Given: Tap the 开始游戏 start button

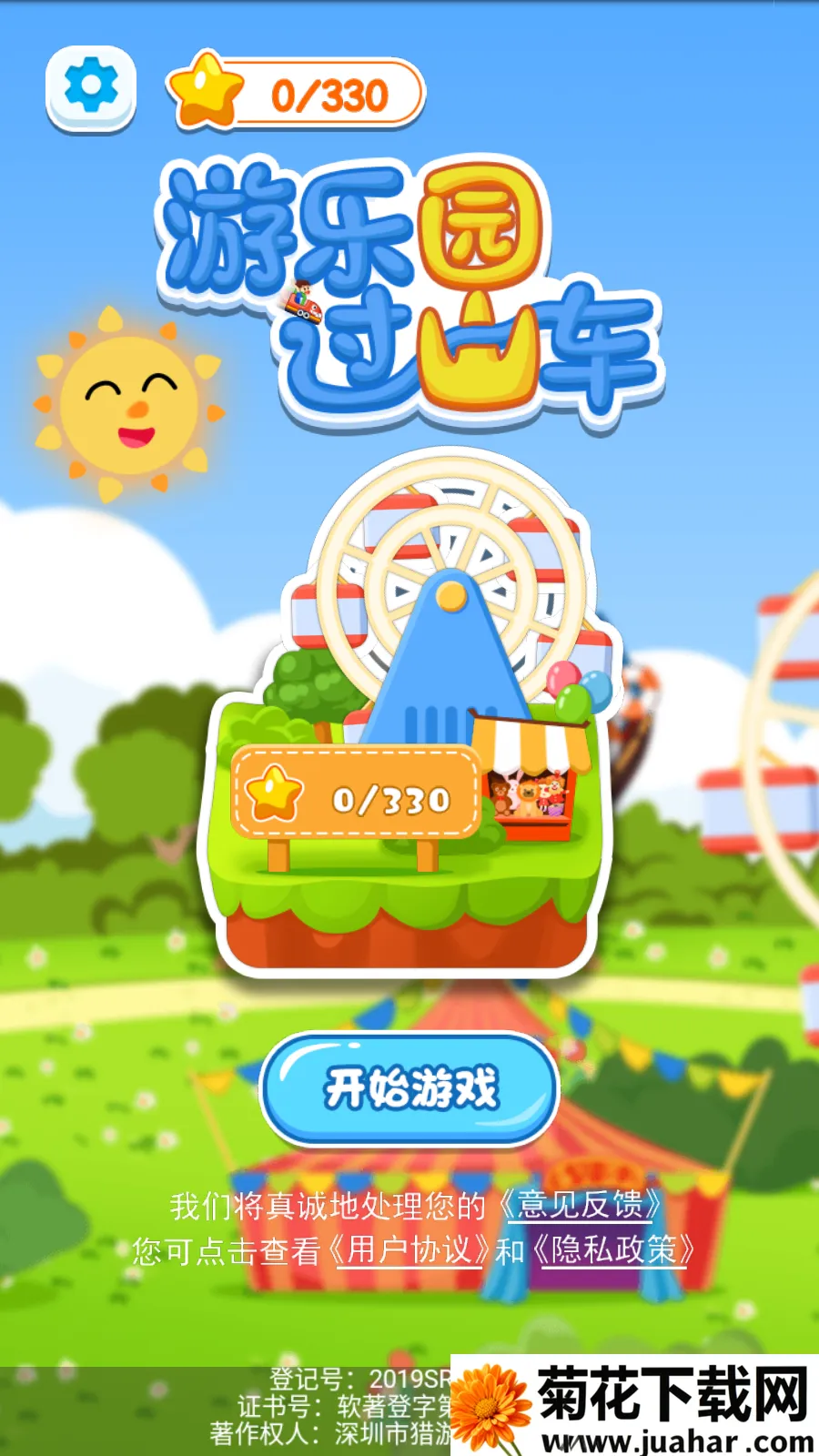Looking at the screenshot, I should click(x=409, y=1087).
